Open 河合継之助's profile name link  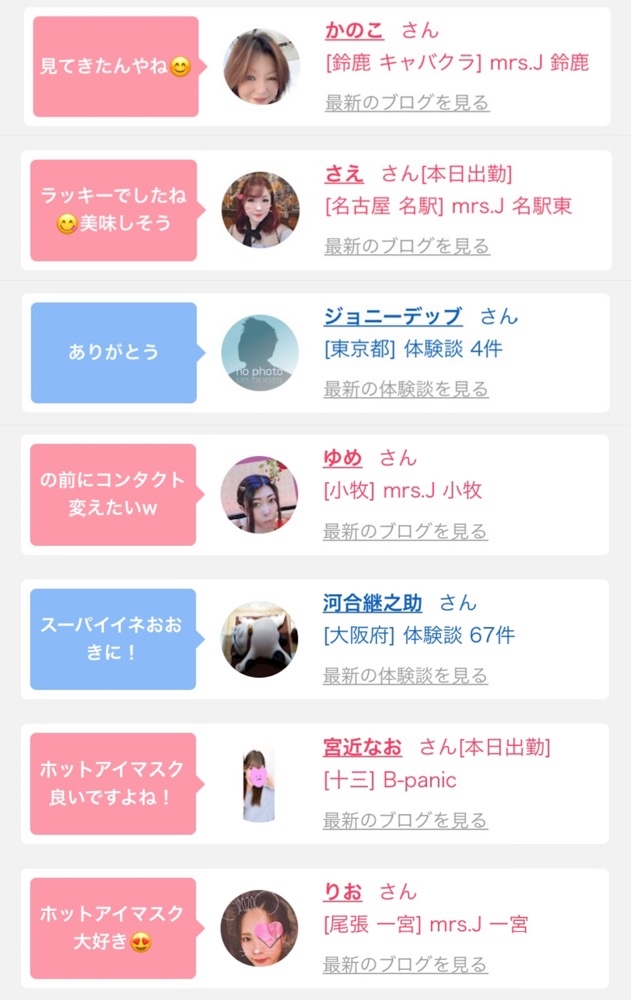coord(373,603)
